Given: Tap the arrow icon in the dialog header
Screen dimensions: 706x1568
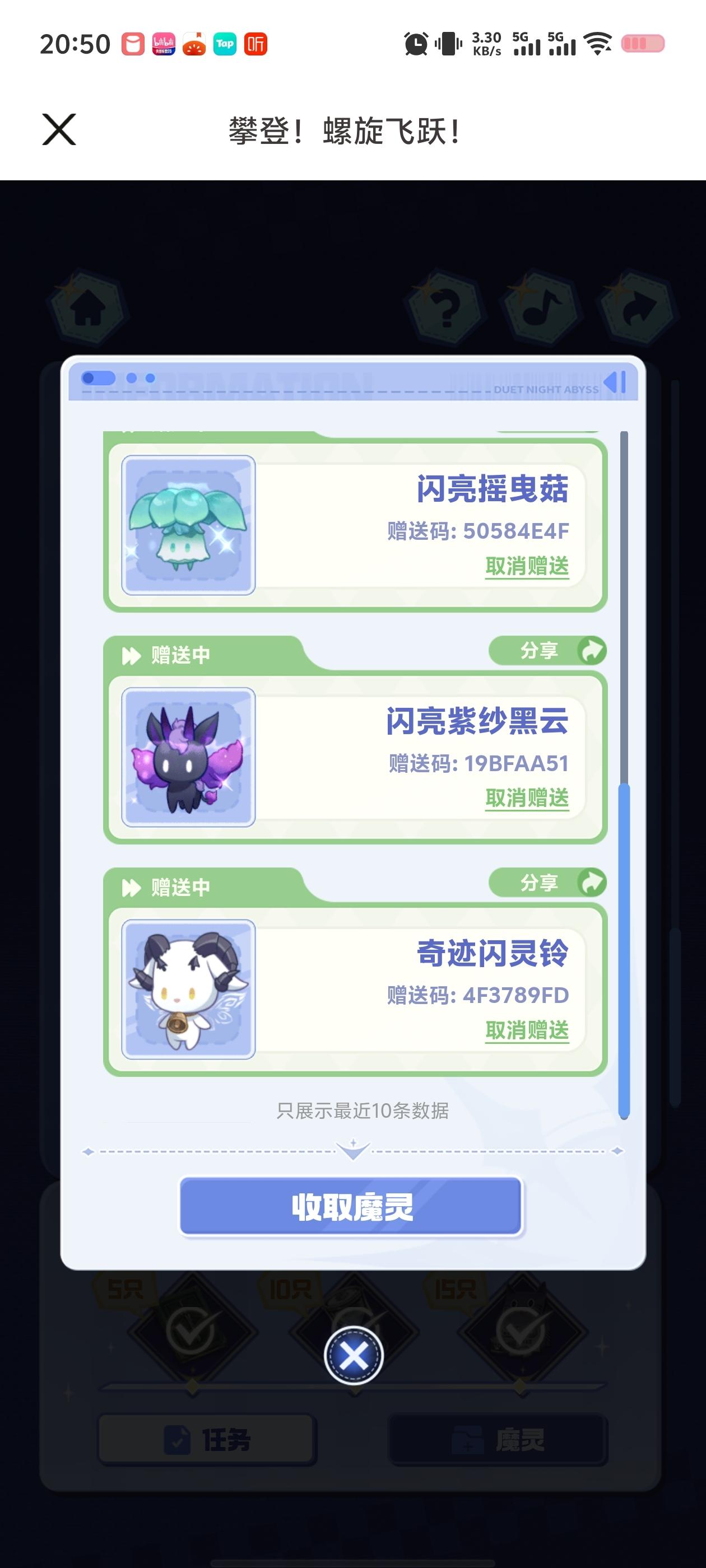Looking at the screenshot, I should [x=614, y=383].
